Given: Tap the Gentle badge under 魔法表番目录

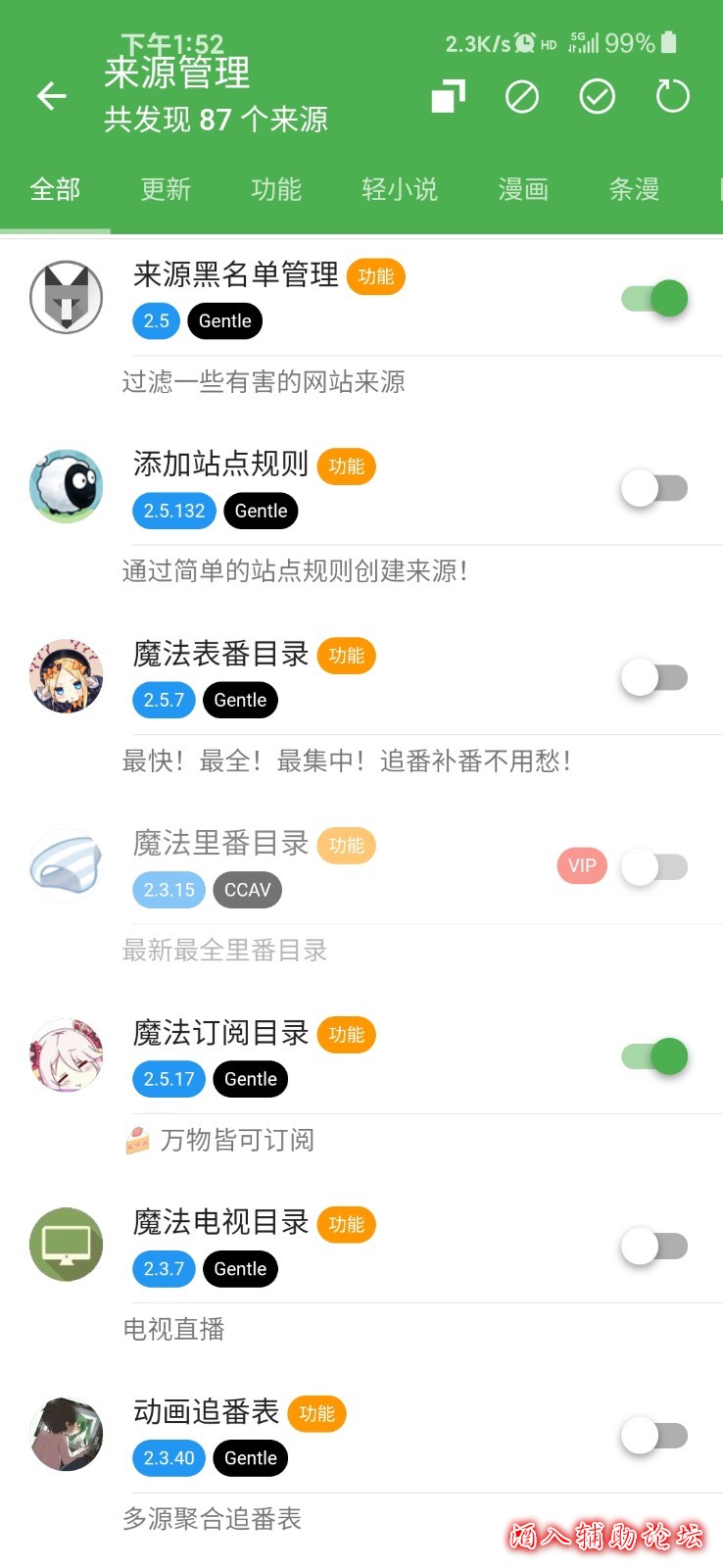Looking at the screenshot, I should [x=240, y=700].
